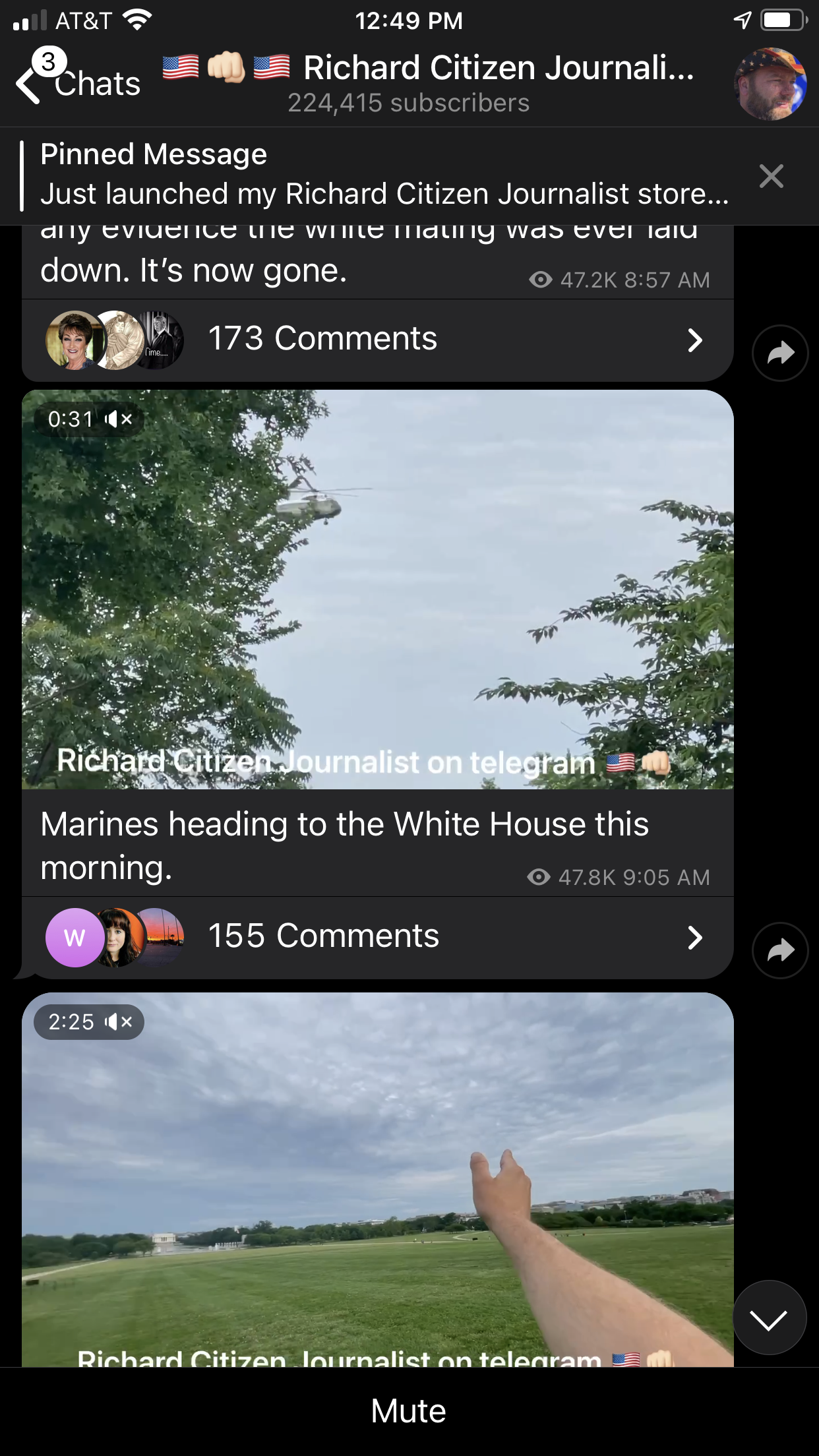Image resolution: width=819 pixels, height=1456 pixels.
Task: Dismiss the pinned message banner
Action: coord(771,176)
